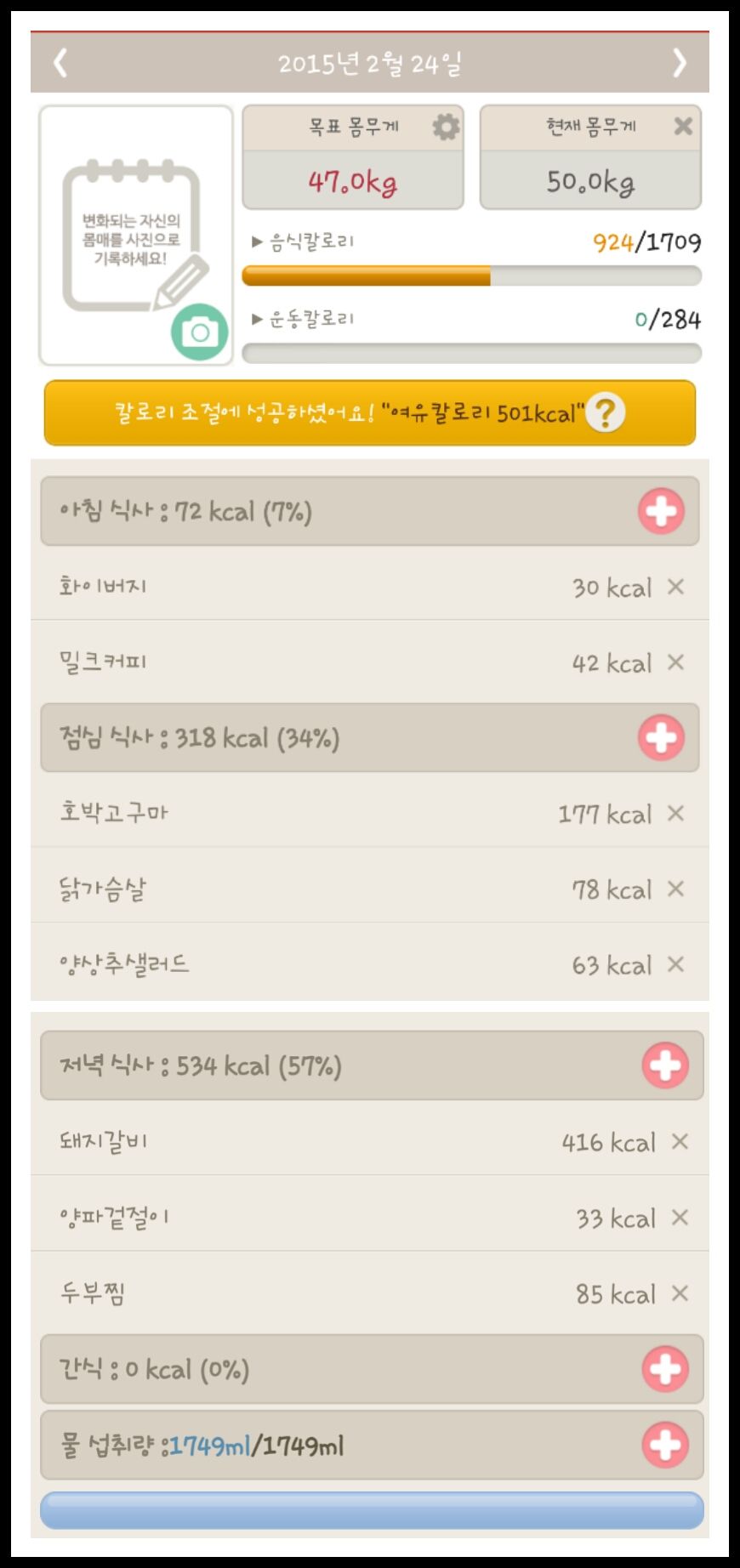This screenshot has height=1568, width=740.
Task: Expand the 음식칼로리 details
Action: (x=303, y=242)
